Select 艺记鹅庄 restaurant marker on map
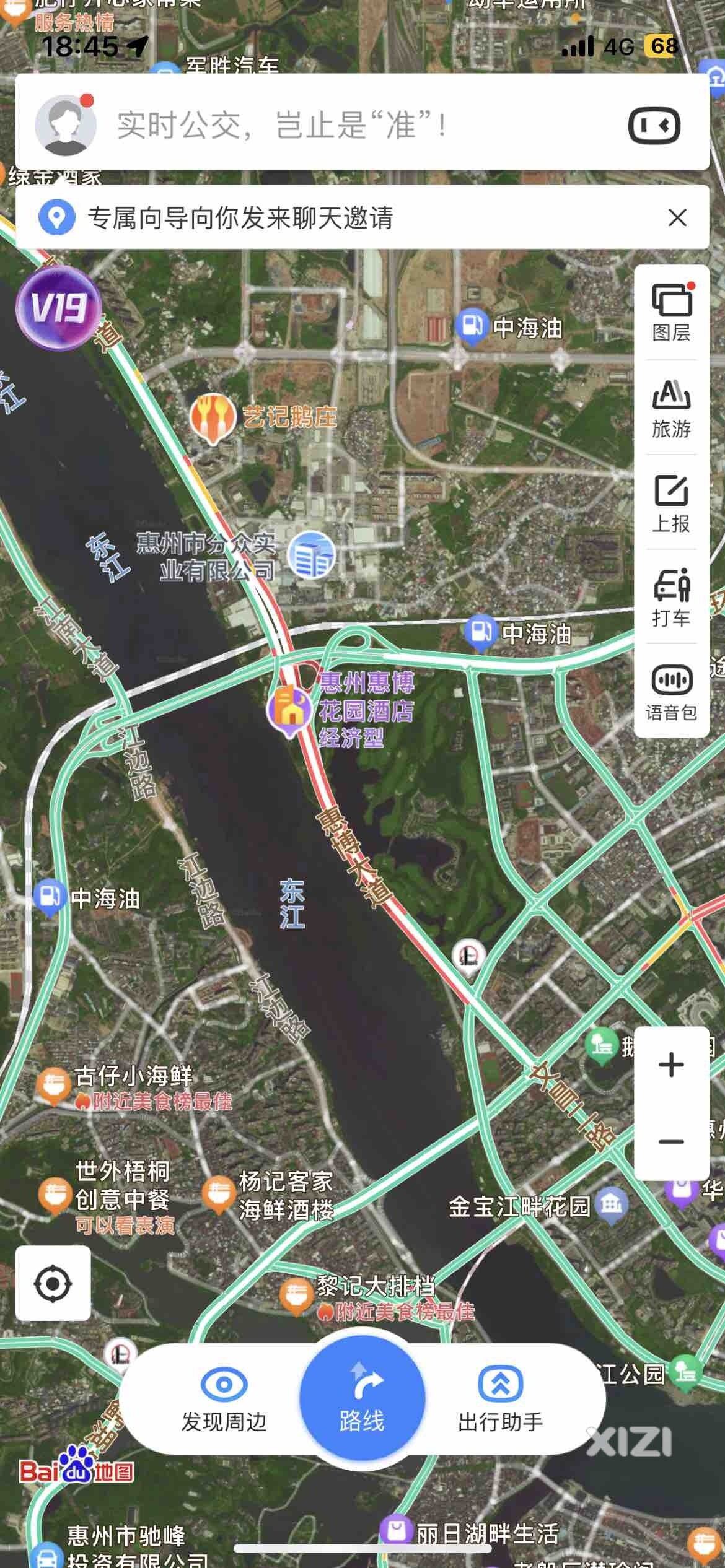Image resolution: width=725 pixels, height=1568 pixels. point(212,417)
